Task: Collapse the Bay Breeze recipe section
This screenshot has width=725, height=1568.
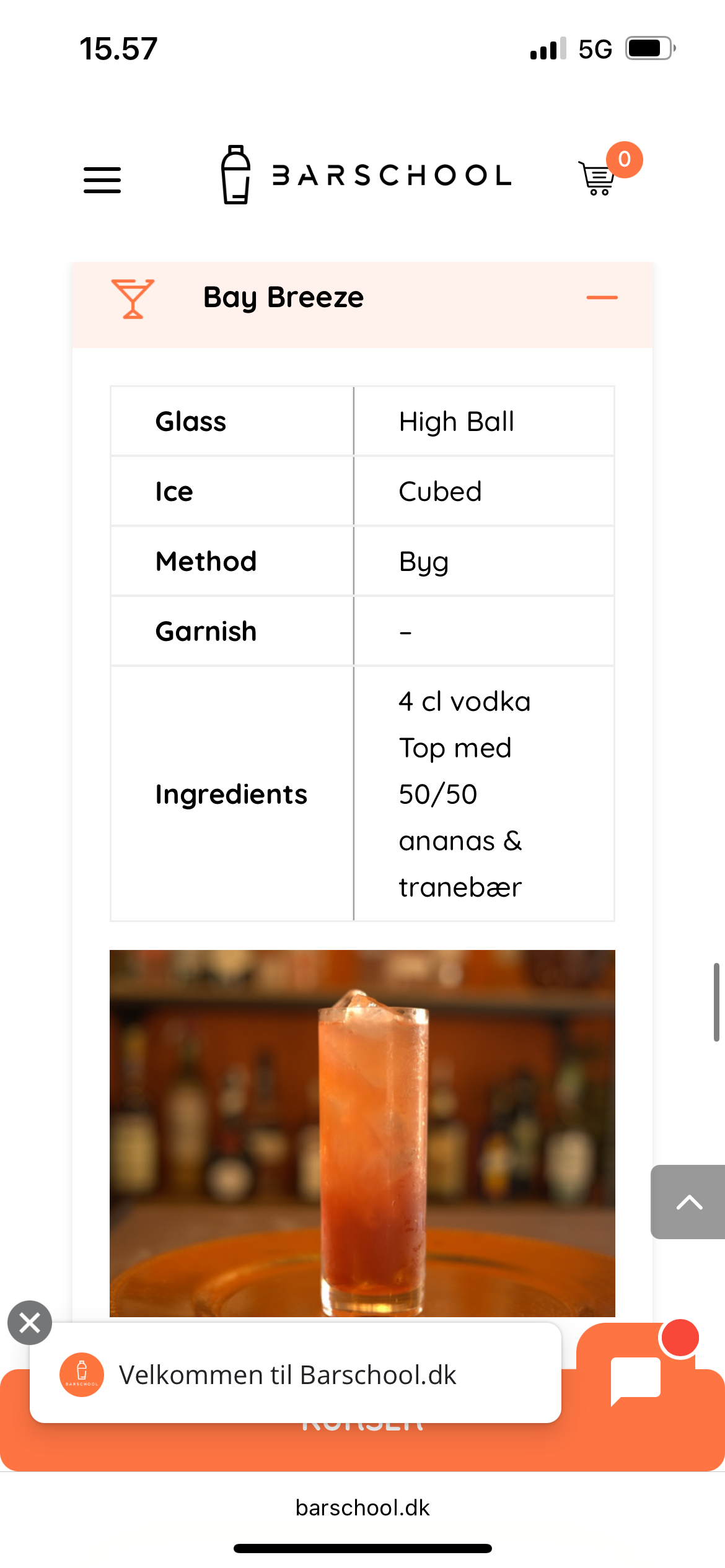Action: 602,298
